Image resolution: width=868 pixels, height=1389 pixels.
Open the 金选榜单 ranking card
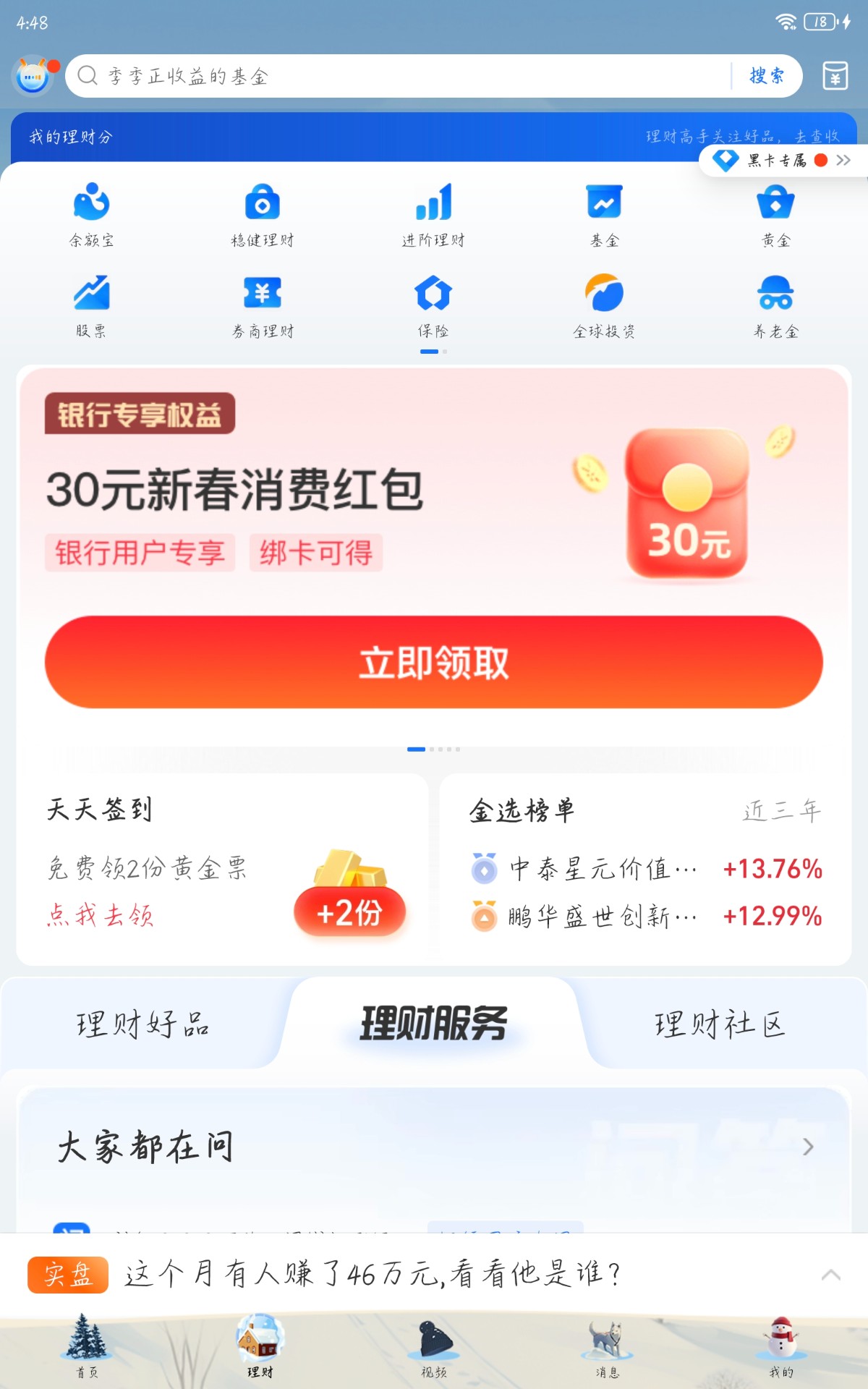coord(645,869)
